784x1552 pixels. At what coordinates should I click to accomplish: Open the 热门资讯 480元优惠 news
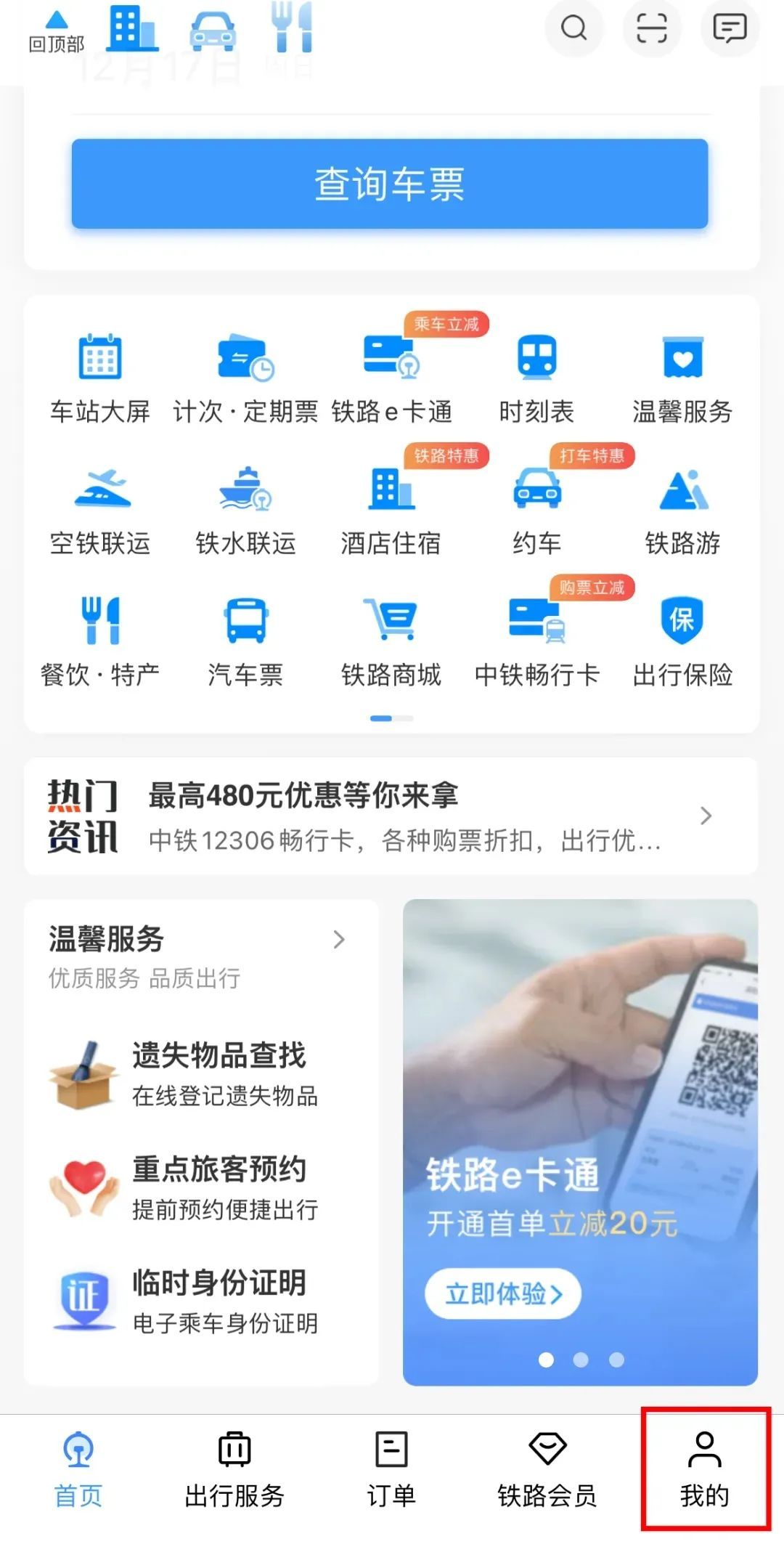pos(391,816)
